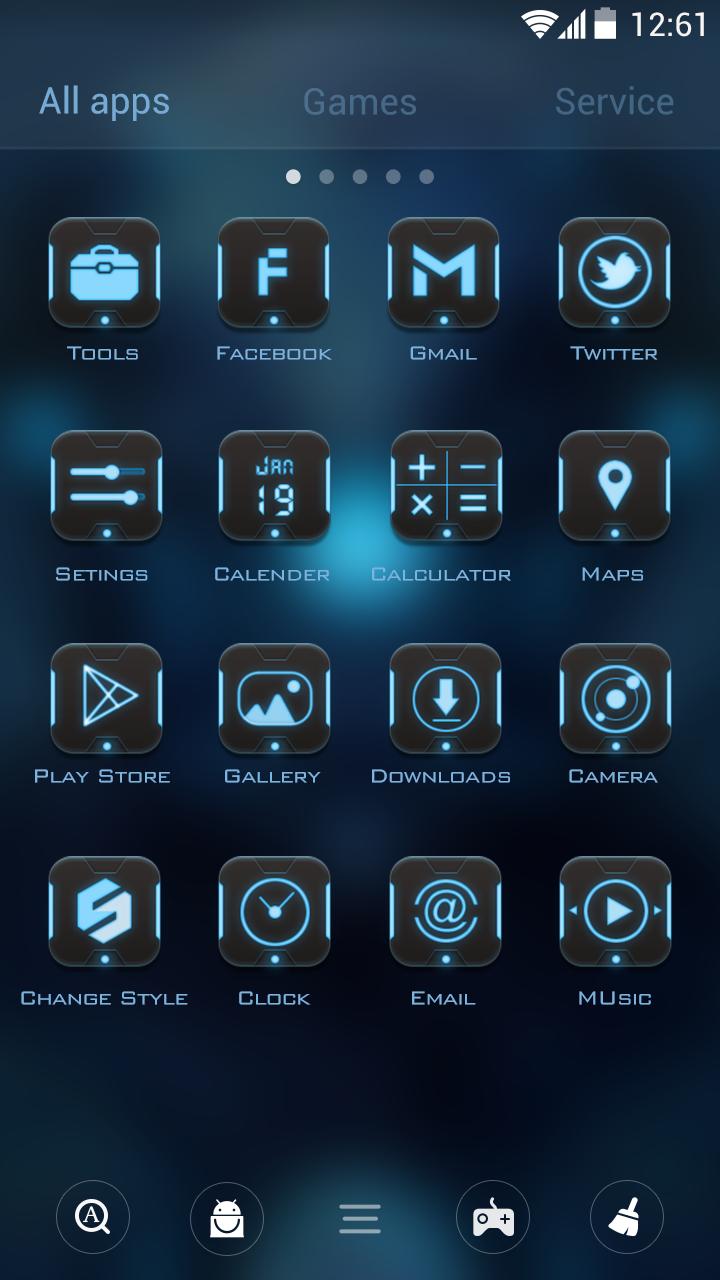720x1280 pixels.
Task: Tap the Change Style icon
Action: tap(104, 911)
